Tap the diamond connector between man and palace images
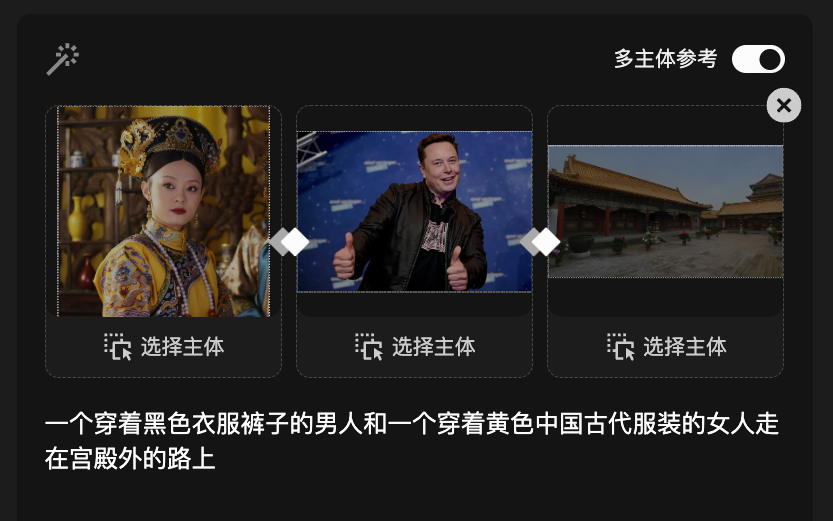The height and width of the screenshot is (521, 833). tap(540, 241)
